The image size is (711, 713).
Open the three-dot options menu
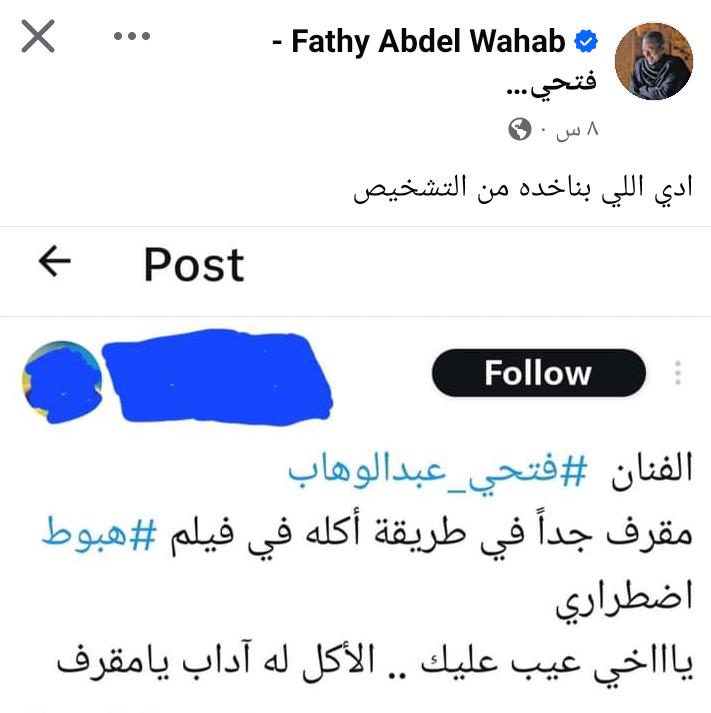(x=130, y=38)
